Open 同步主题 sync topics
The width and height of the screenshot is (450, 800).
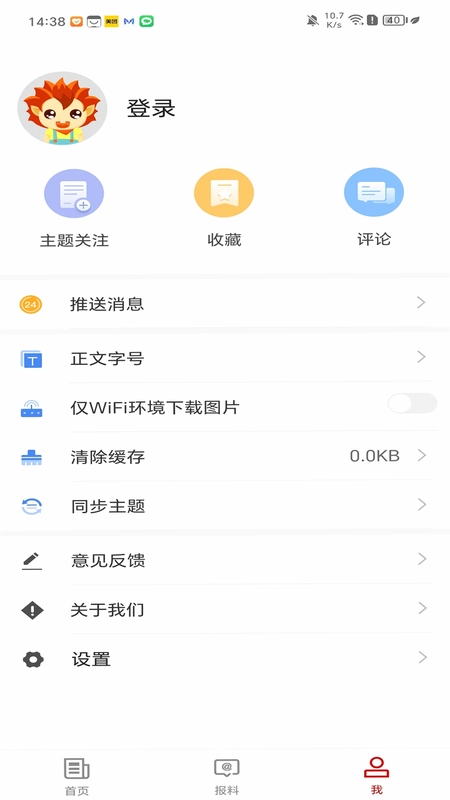pyautogui.click(x=225, y=506)
